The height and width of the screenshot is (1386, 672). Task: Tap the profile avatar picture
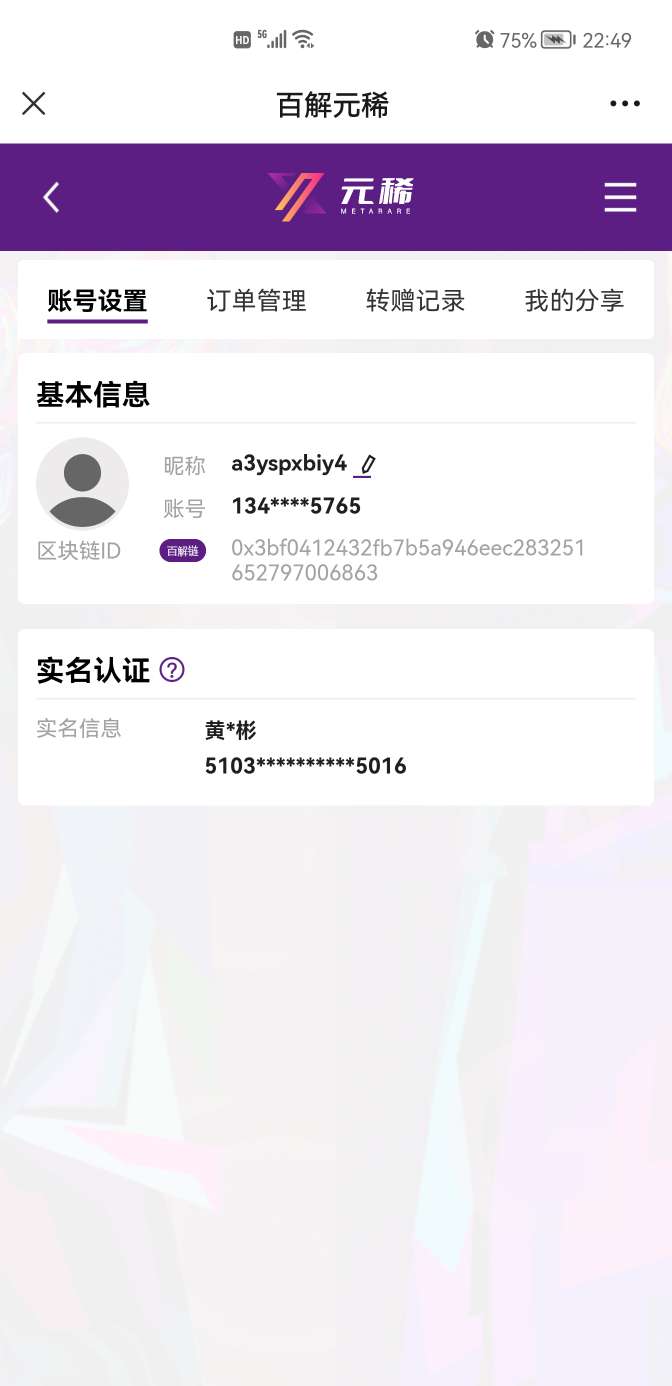pyautogui.click(x=82, y=484)
